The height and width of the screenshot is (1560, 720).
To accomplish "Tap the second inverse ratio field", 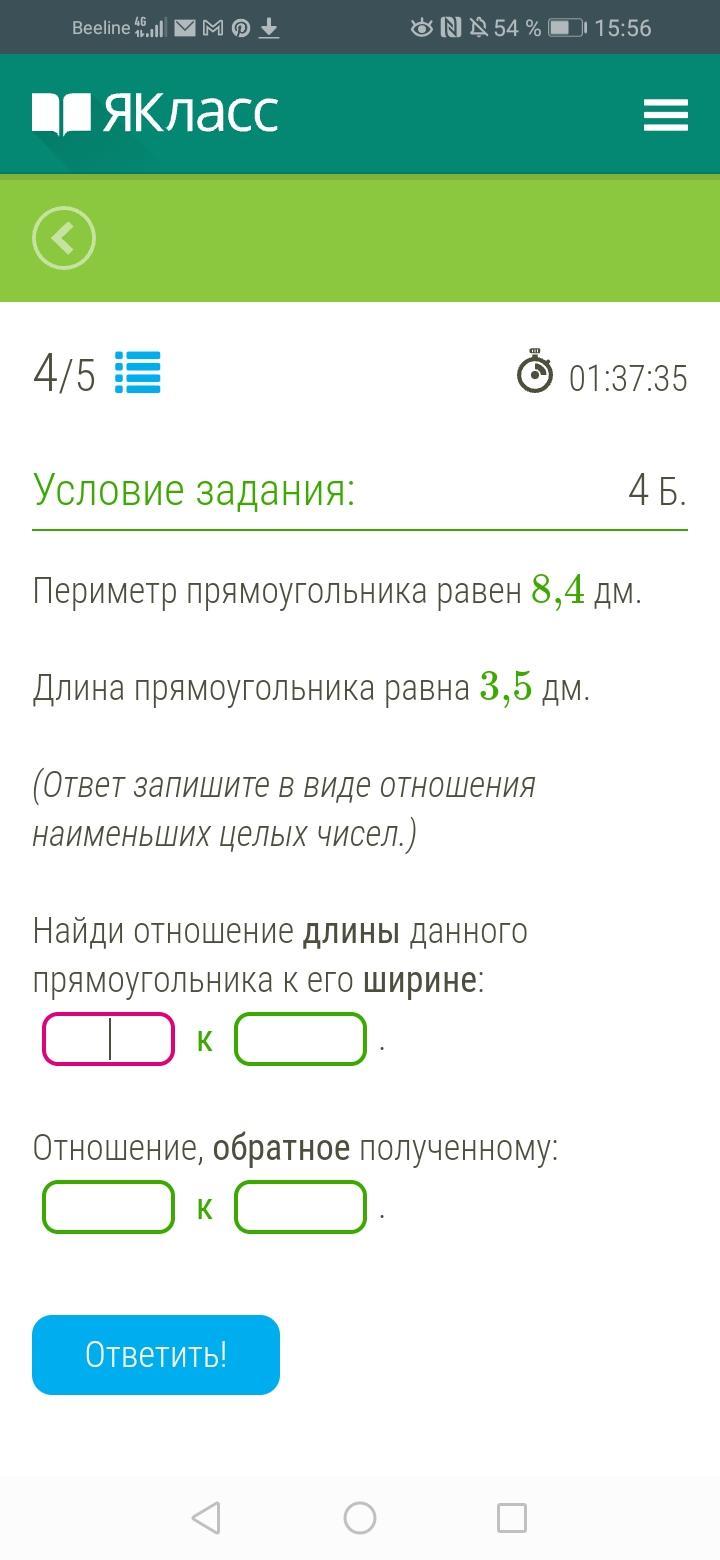I will tap(300, 1207).
